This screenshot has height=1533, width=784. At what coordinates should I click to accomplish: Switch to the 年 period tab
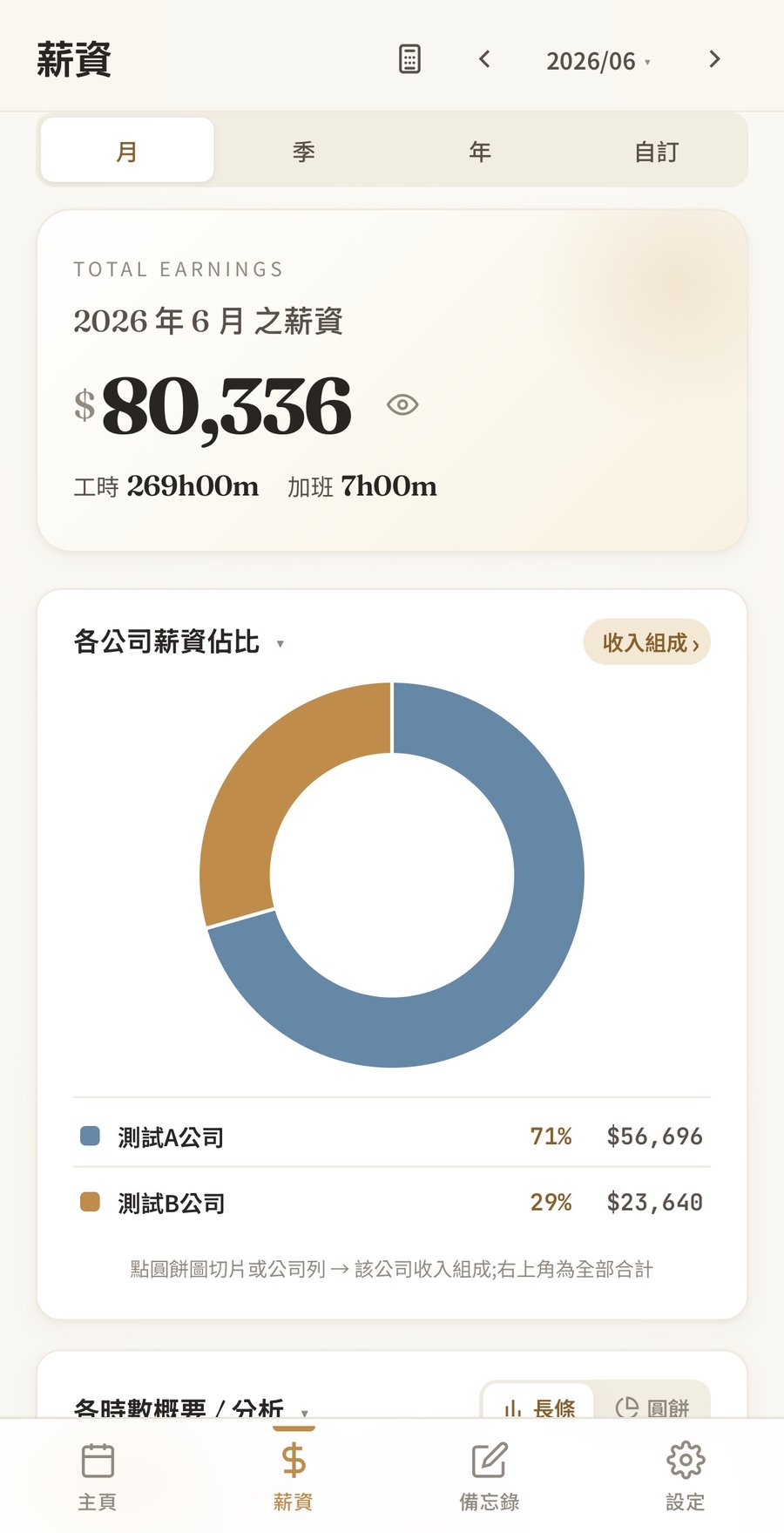click(x=480, y=151)
